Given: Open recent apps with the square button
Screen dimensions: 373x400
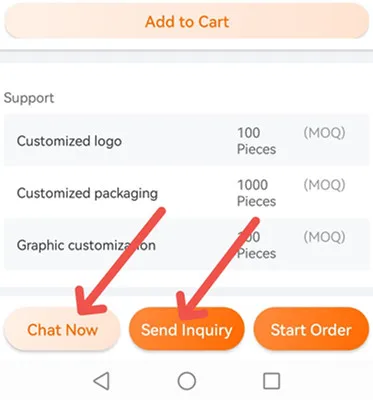Looking at the screenshot, I should click(272, 381).
